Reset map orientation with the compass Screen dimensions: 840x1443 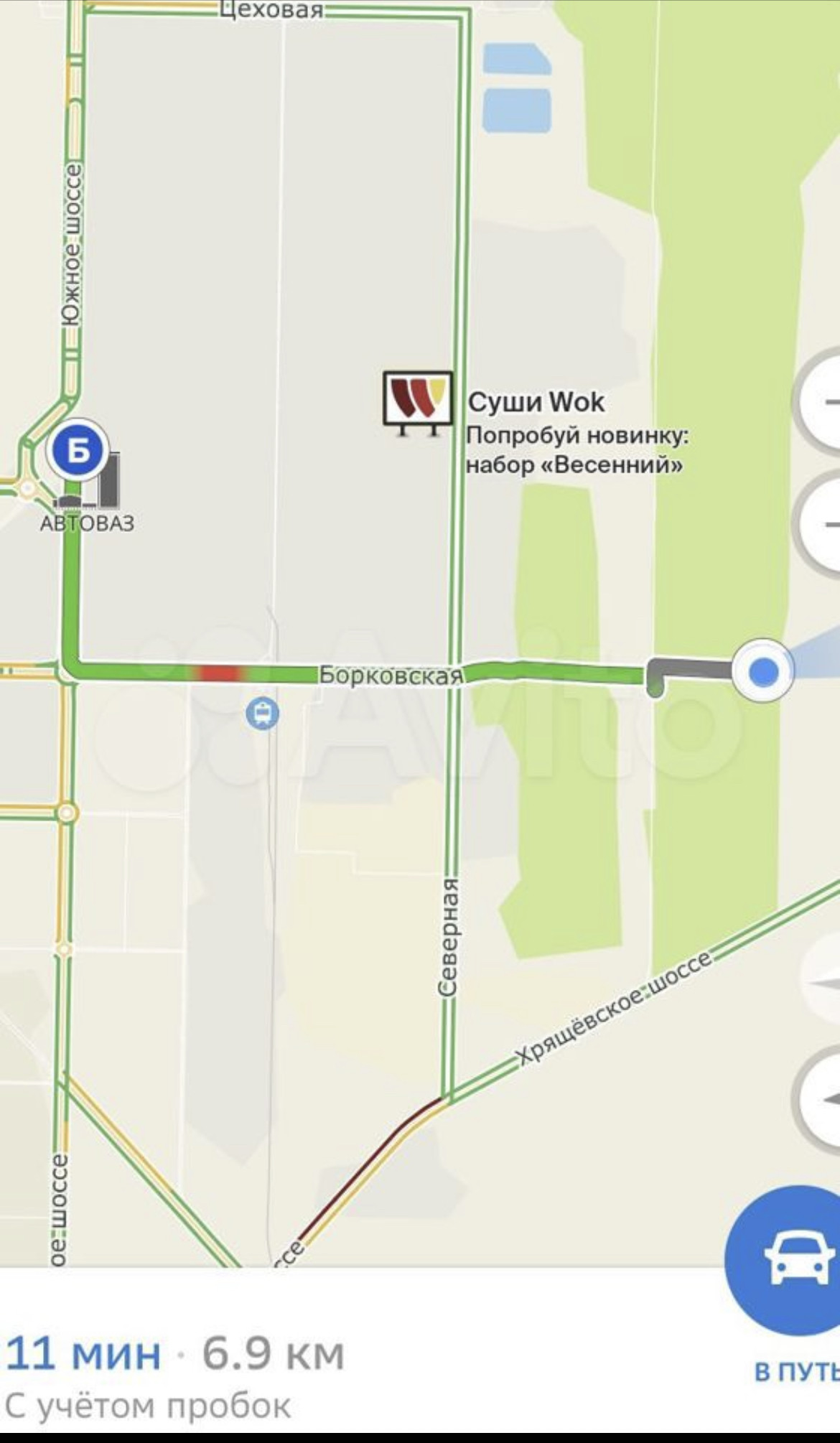pyautogui.click(x=822, y=978)
